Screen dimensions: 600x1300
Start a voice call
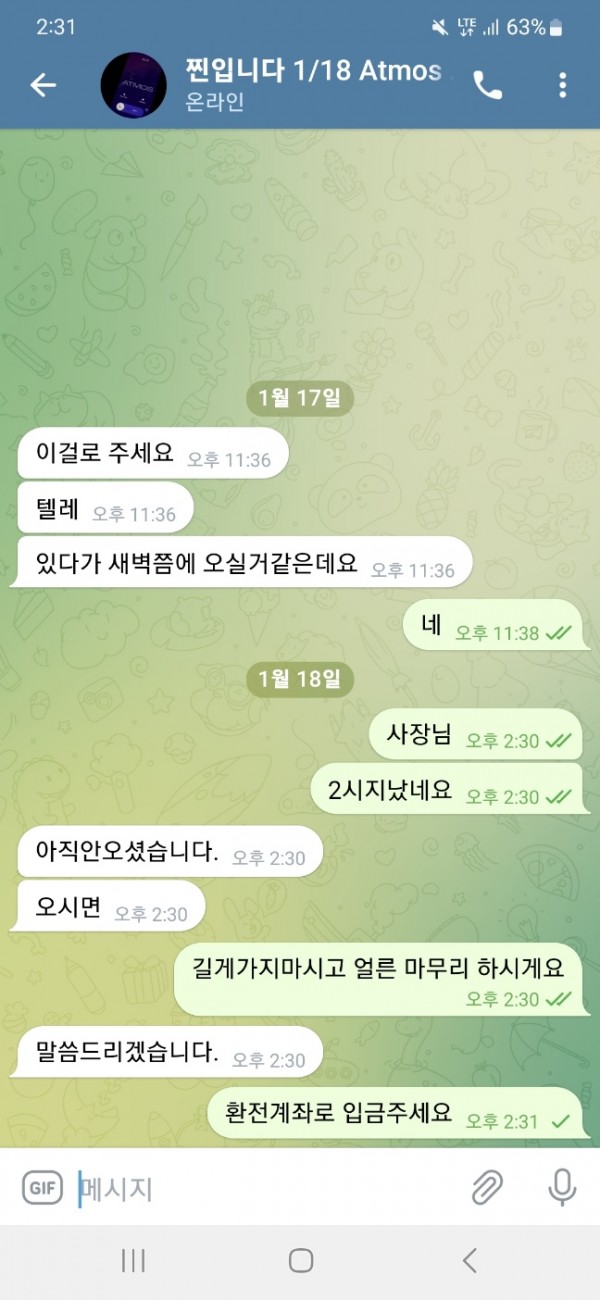[488, 85]
